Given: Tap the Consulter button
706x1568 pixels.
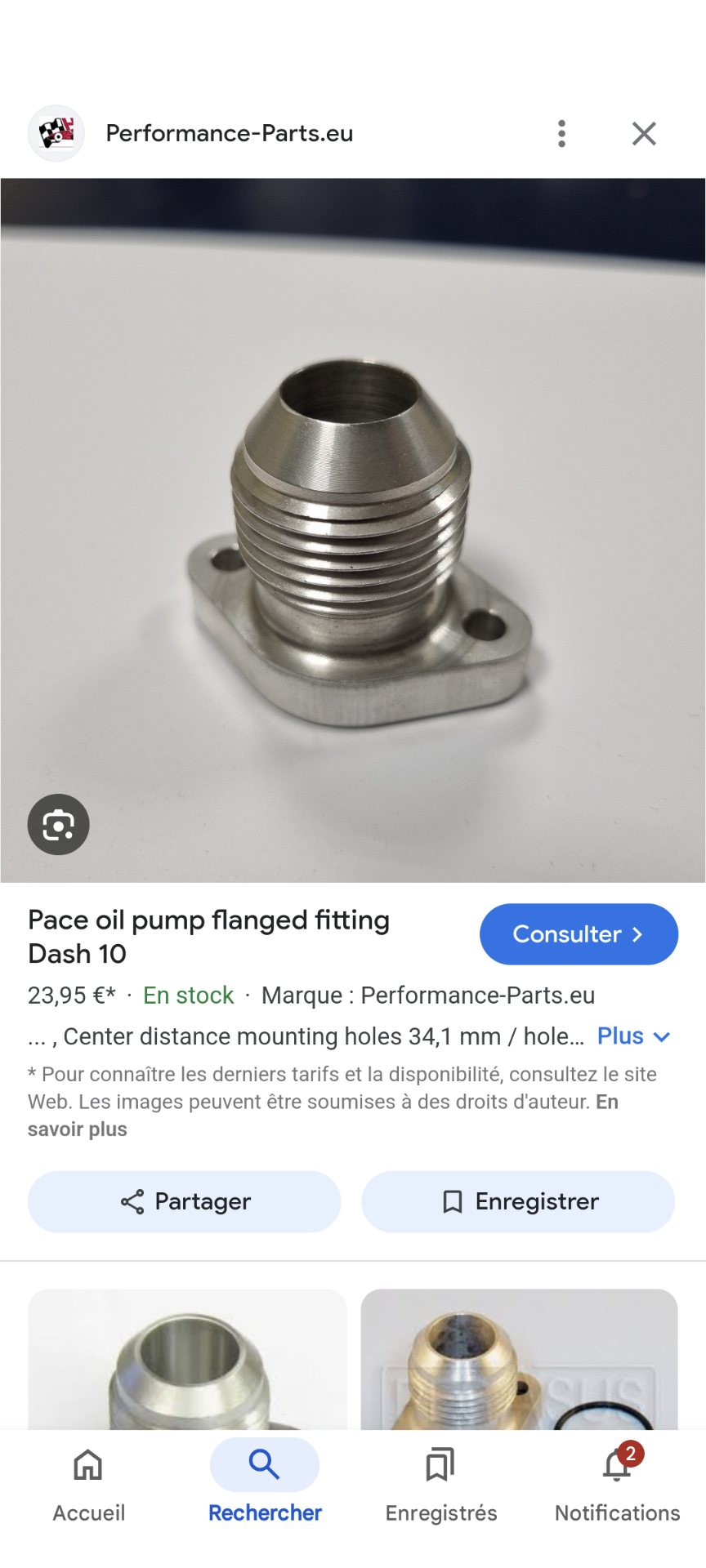Looking at the screenshot, I should click(579, 934).
